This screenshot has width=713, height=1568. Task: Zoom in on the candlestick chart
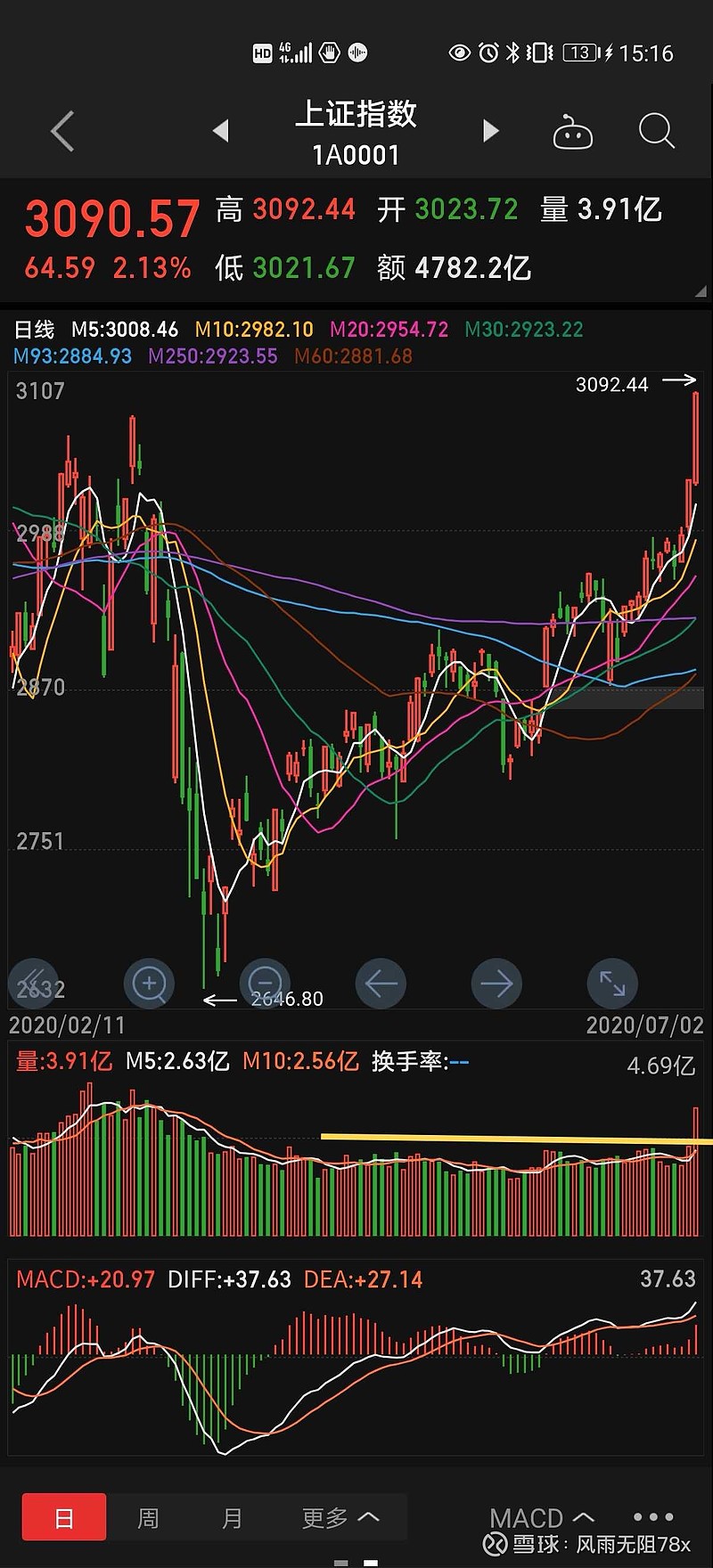click(x=148, y=984)
